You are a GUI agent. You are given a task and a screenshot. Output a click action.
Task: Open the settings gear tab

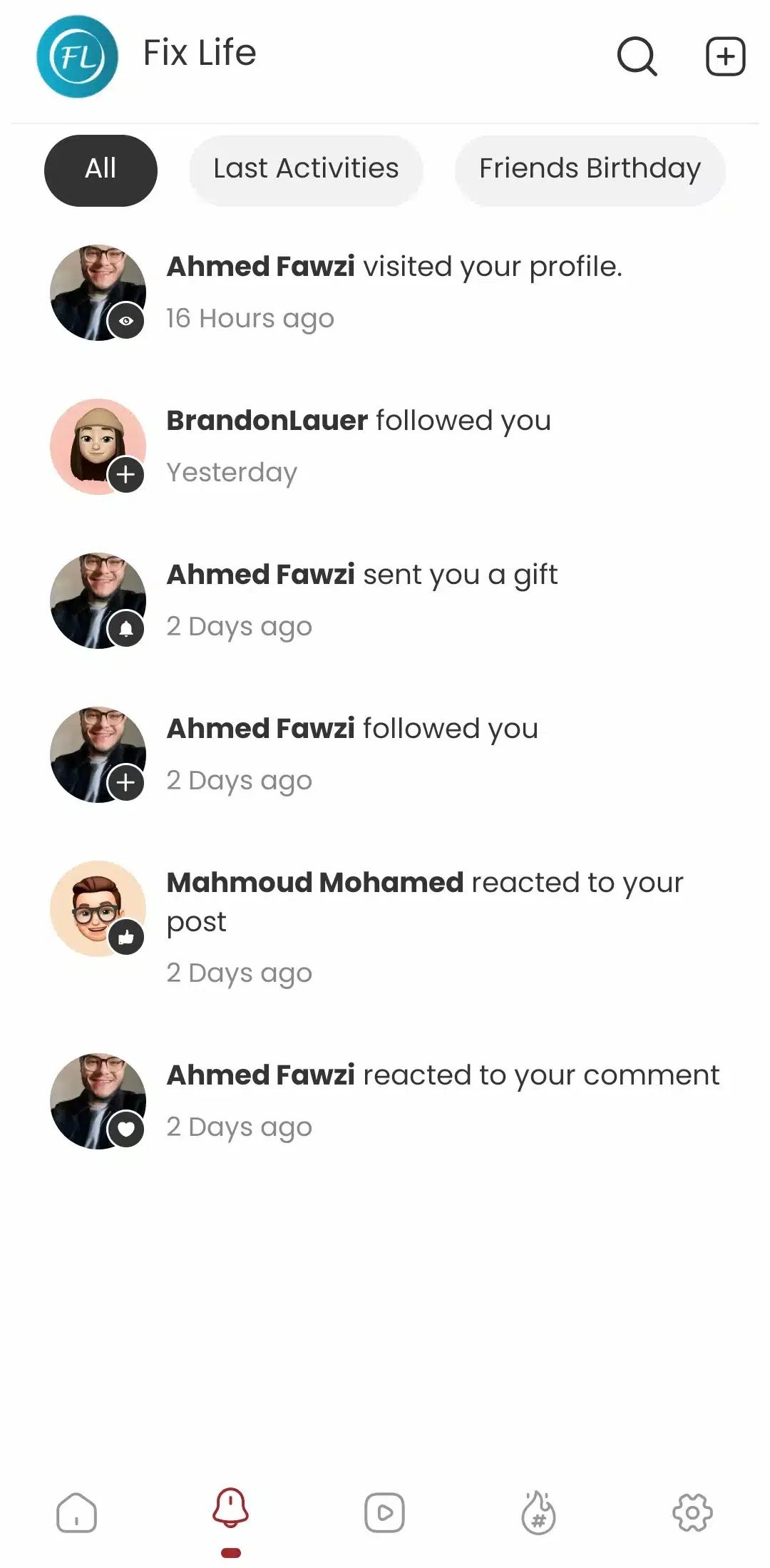click(x=692, y=1512)
